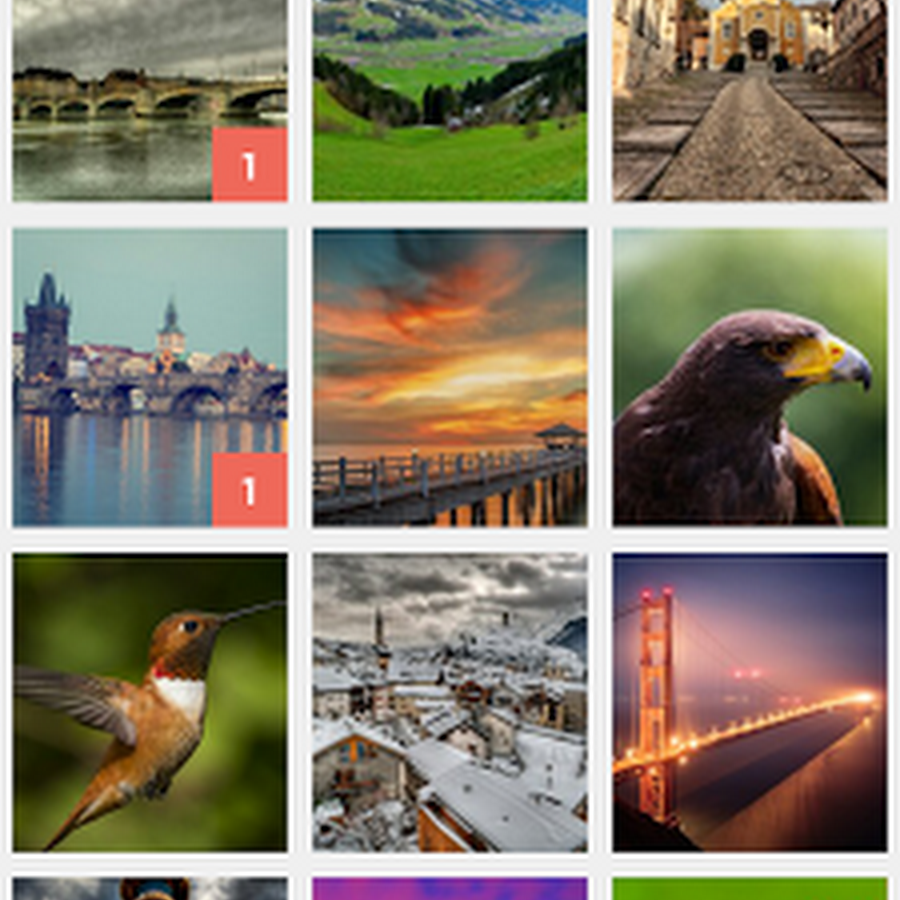Open the brown hawk photo
This screenshot has width=900, height=900.
pyautogui.click(x=750, y=377)
